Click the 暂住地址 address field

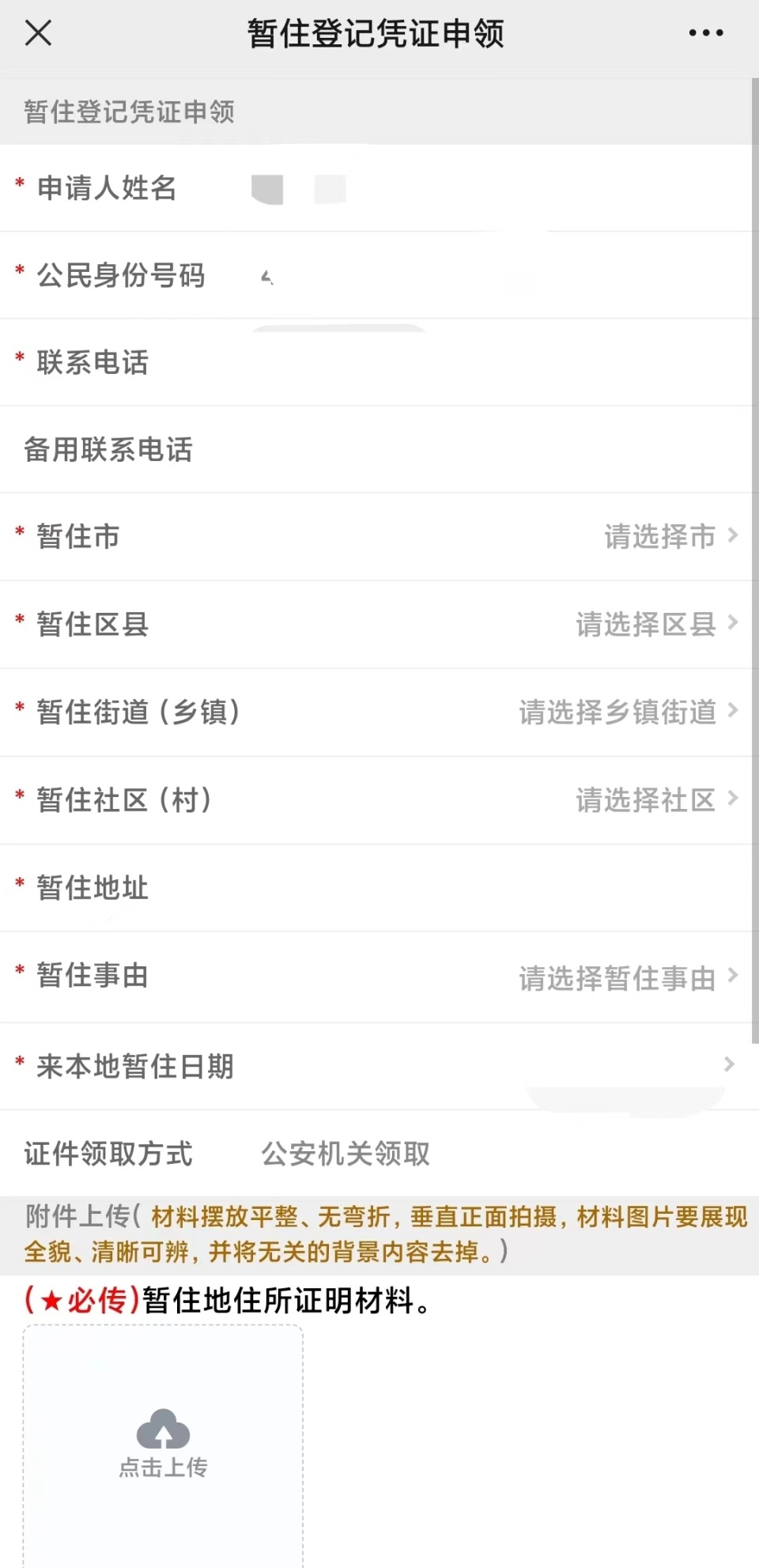click(x=435, y=889)
